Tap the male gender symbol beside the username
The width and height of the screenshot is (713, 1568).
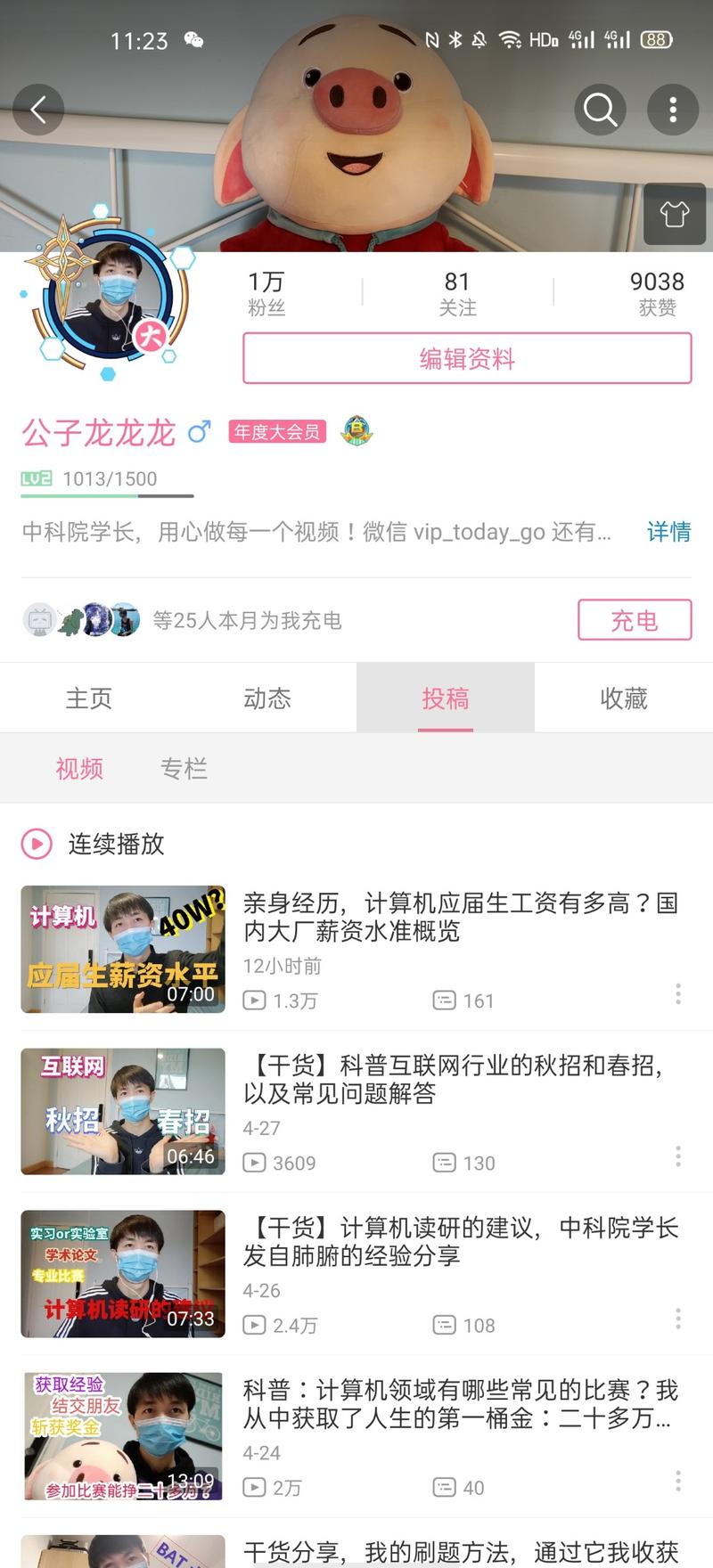tap(198, 432)
